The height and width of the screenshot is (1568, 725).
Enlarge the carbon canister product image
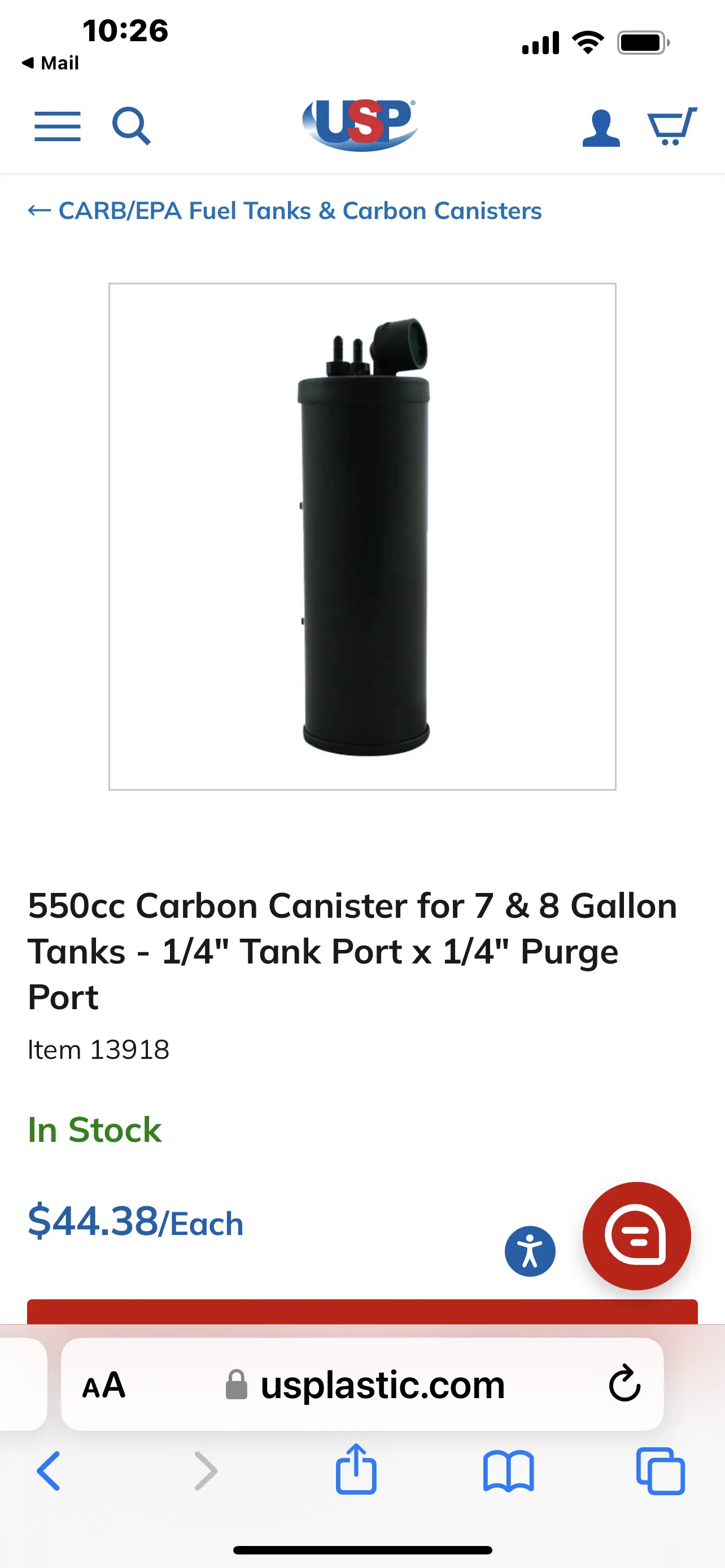362,536
